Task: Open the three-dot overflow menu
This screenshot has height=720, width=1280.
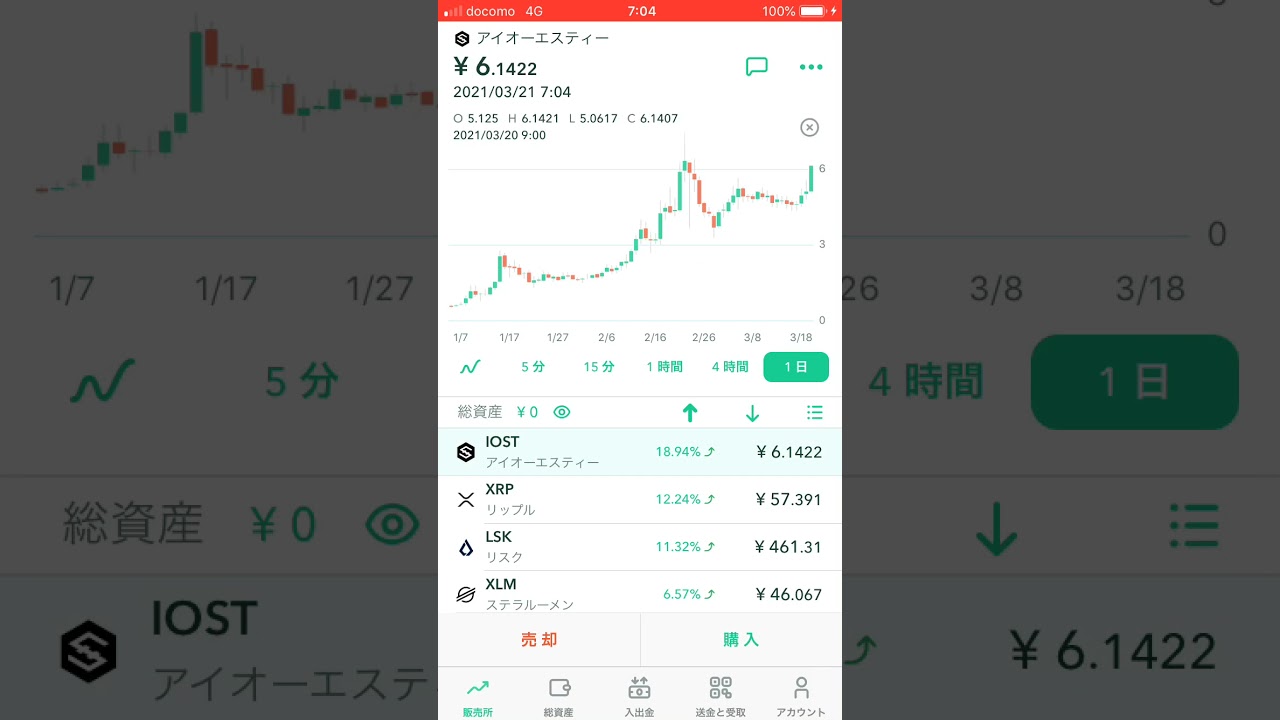Action: pos(811,67)
